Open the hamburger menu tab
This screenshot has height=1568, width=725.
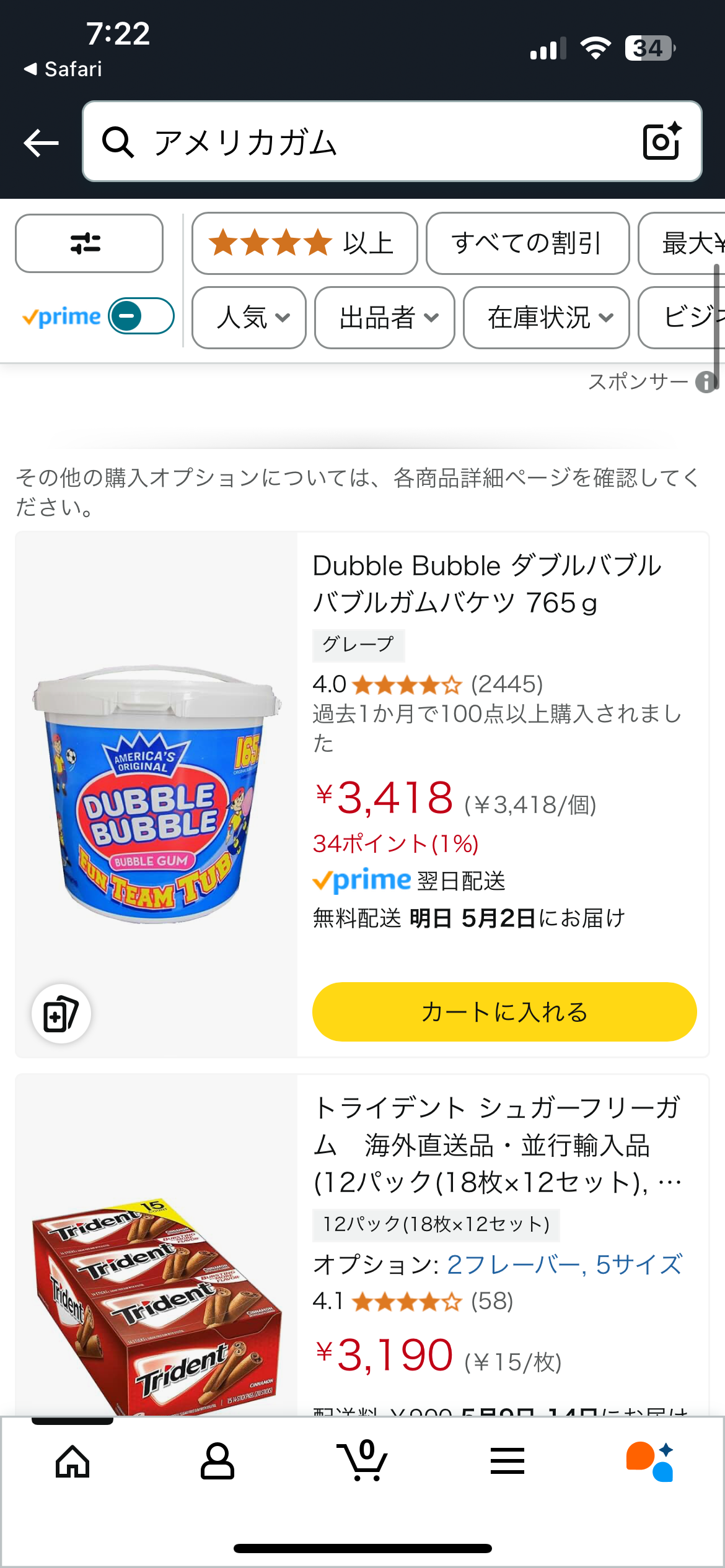click(507, 1462)
